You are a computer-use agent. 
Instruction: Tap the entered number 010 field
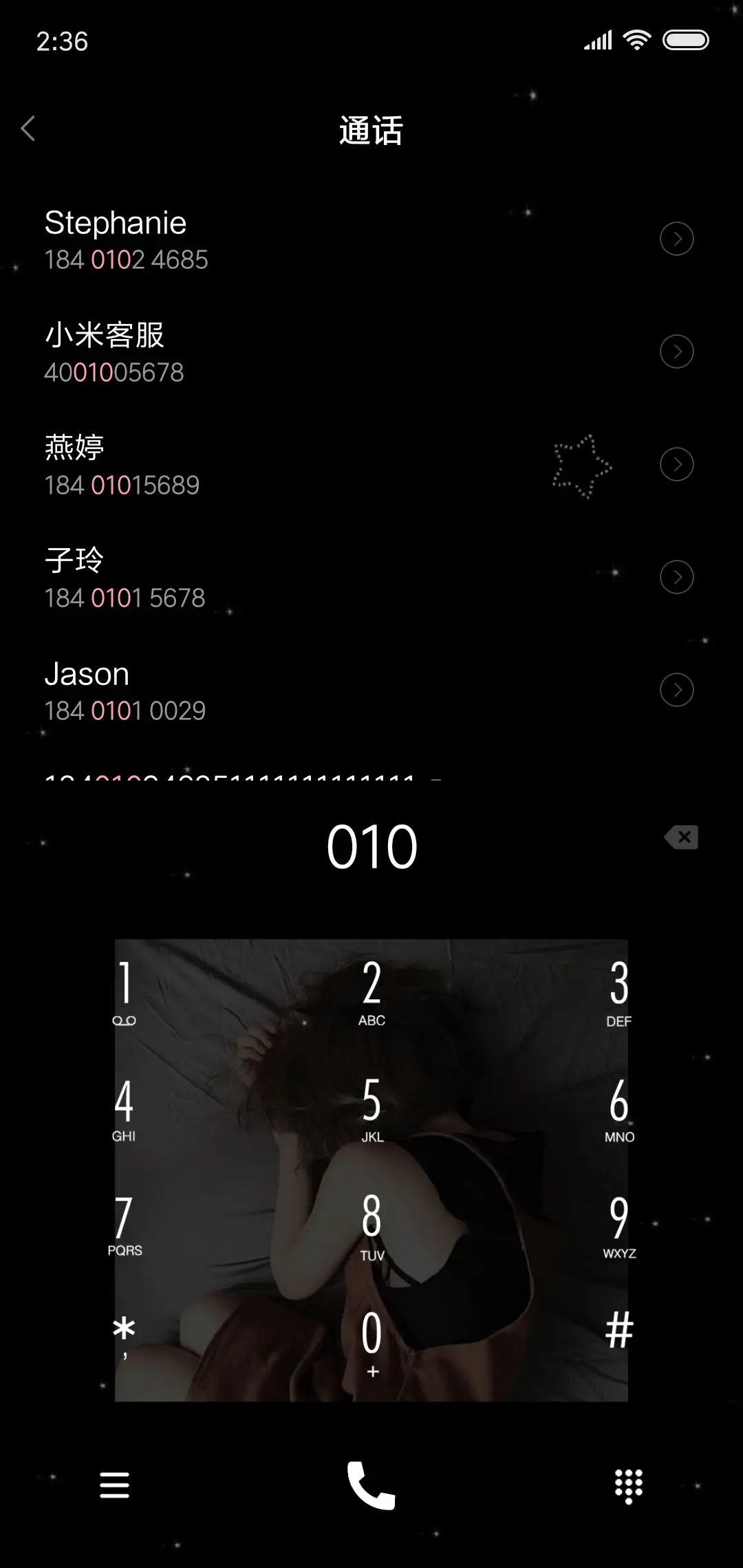[371, 845]
